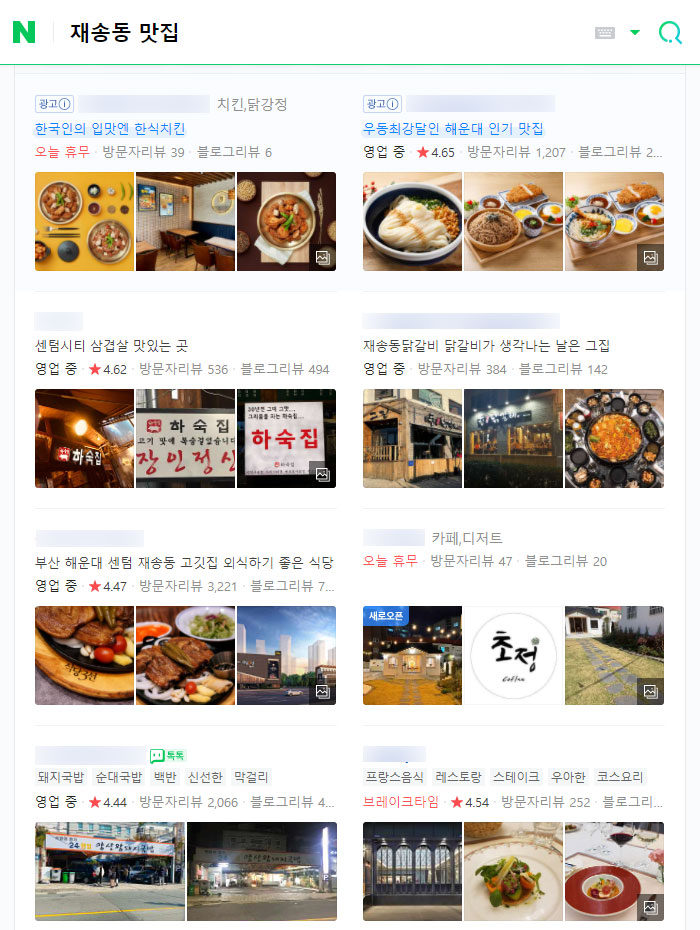This screenshot has height=930, width=700.
Task: Choose the 프랑스음식 tag chip
Action: point(395,777)
